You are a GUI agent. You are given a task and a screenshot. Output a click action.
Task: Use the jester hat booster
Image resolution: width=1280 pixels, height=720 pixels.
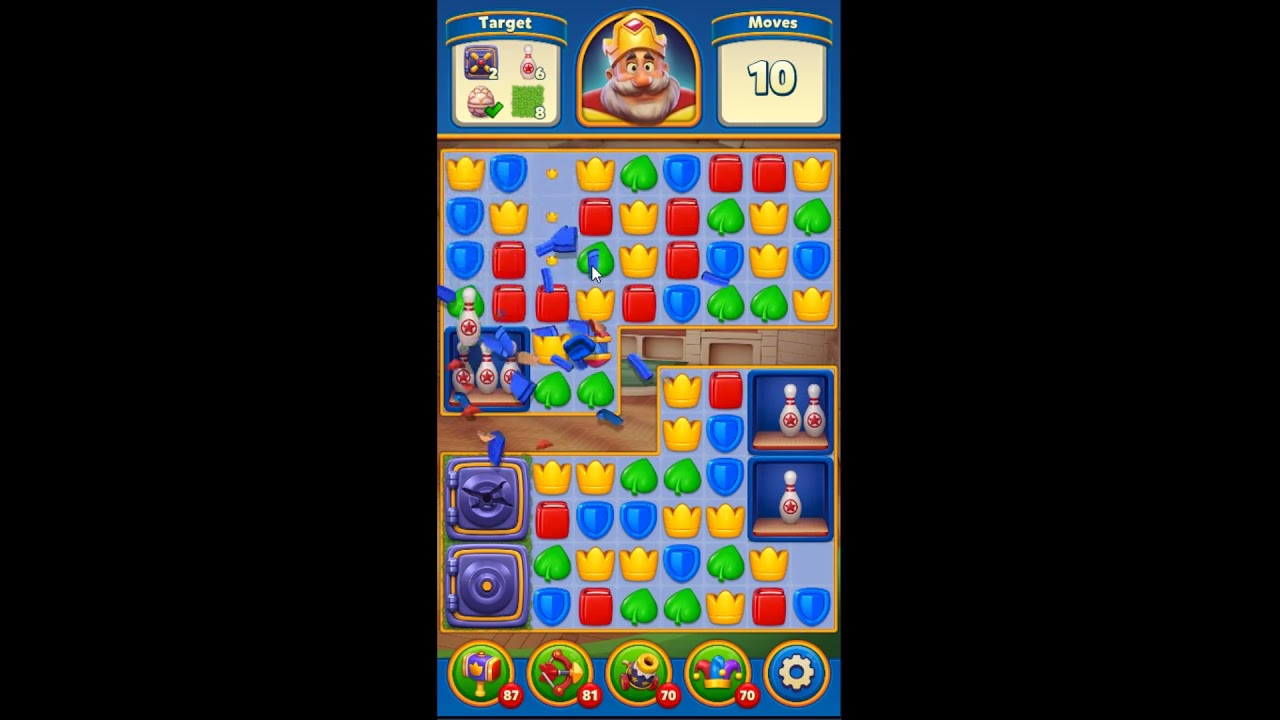pos(716,671)
